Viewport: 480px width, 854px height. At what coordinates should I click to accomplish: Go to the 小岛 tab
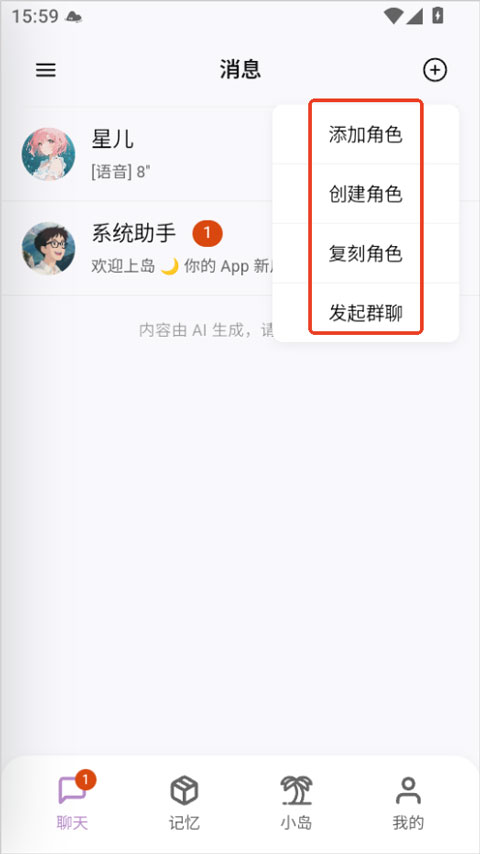coord(296,802)
